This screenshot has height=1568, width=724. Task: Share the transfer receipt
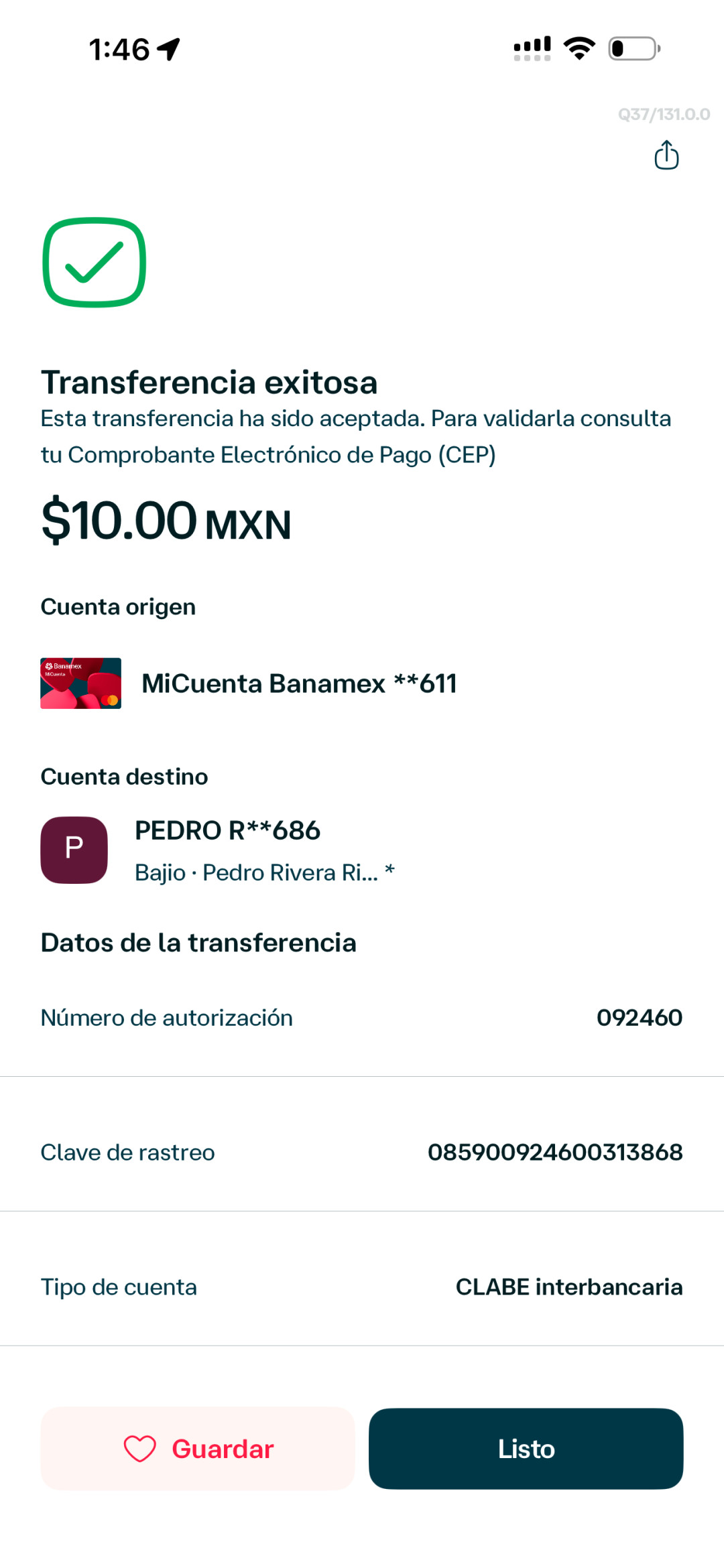tap(666, 155)
